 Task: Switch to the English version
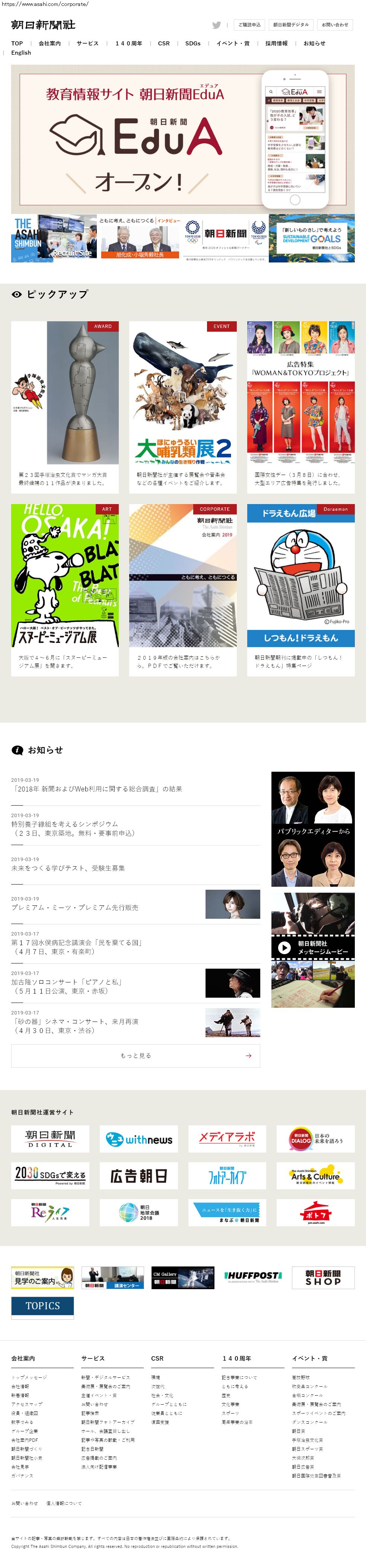pyautogui.click(x=21, y=53)
